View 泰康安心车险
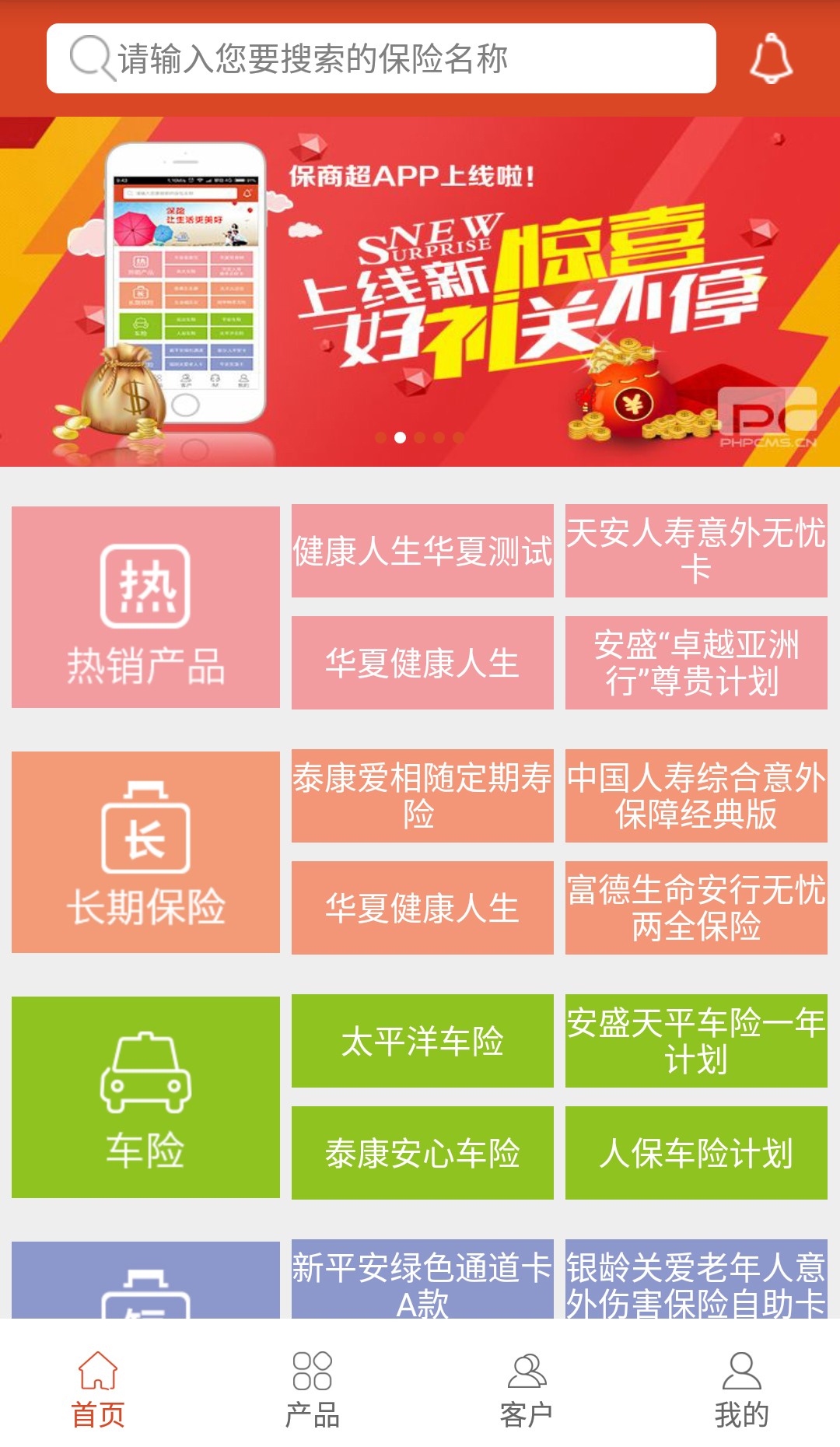The width and height of the screenshot is (840, 1447). [422, 1153]
